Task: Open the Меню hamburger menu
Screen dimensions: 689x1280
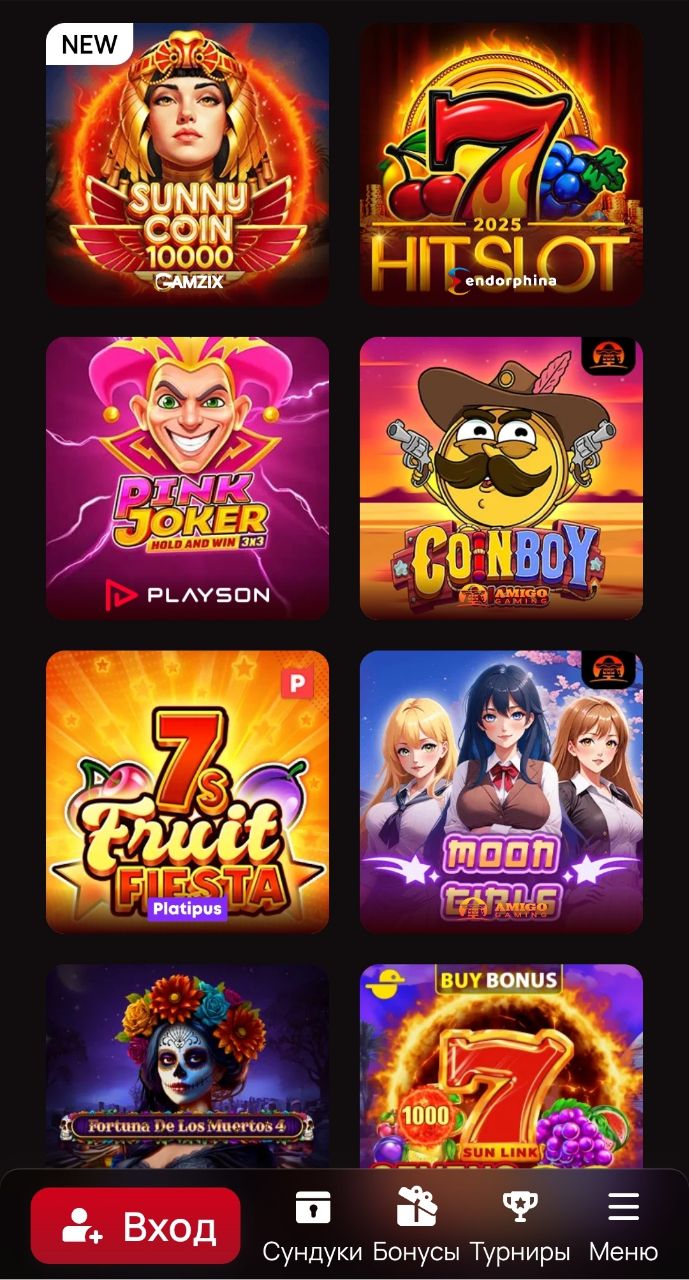Action: click(623, 1226)
